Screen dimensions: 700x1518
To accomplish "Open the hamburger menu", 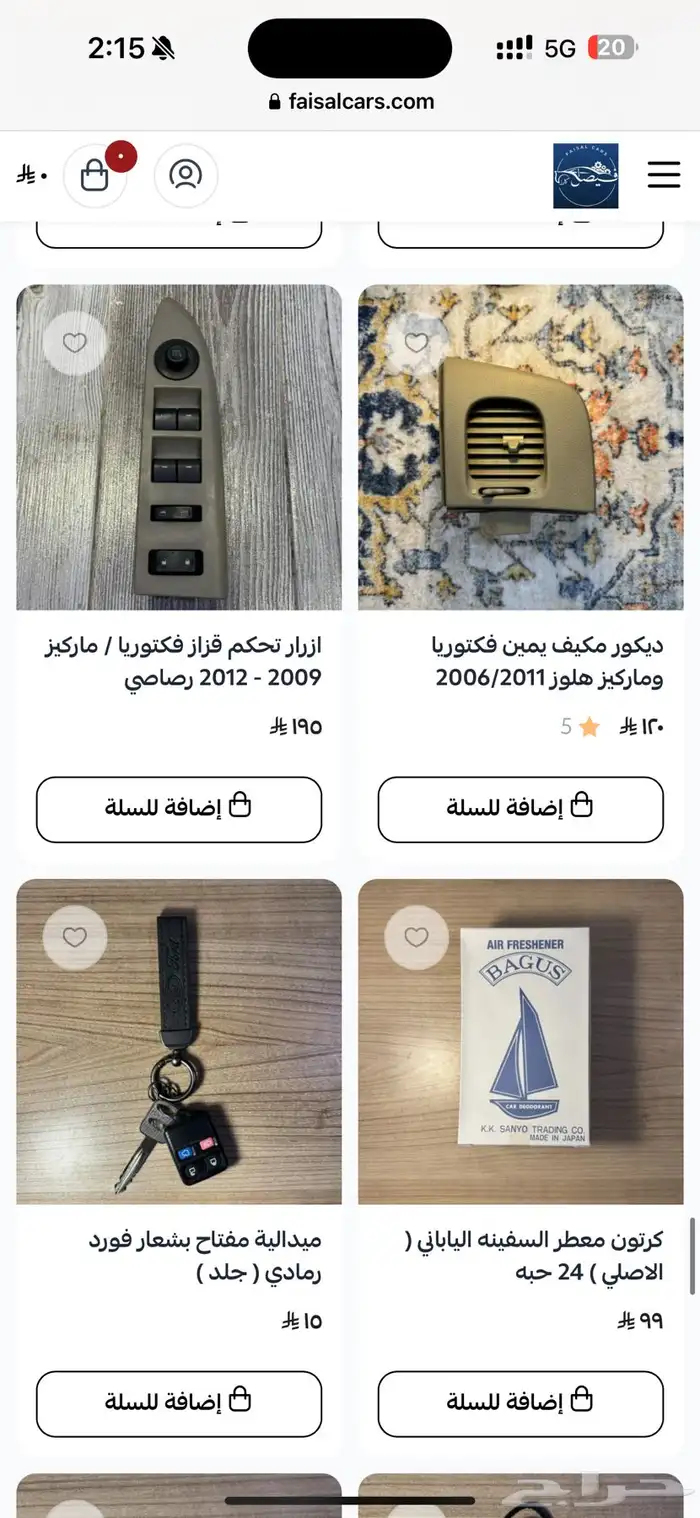I will [663, 175].
